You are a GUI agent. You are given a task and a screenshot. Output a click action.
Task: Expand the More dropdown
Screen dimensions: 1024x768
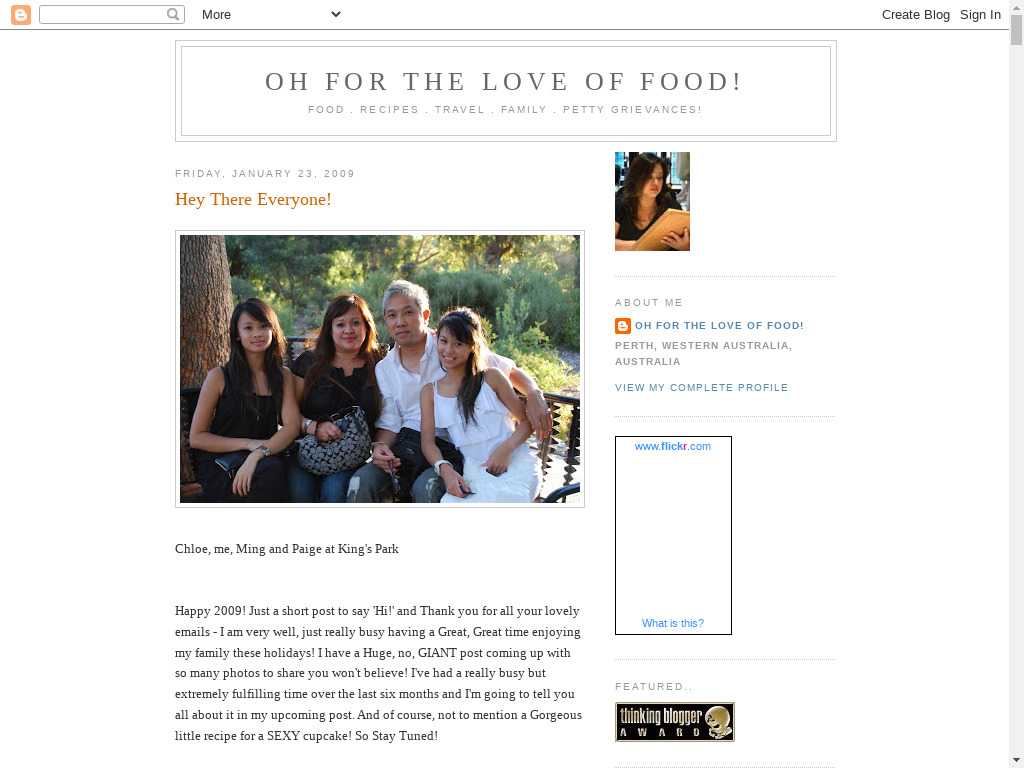[271, 14]
